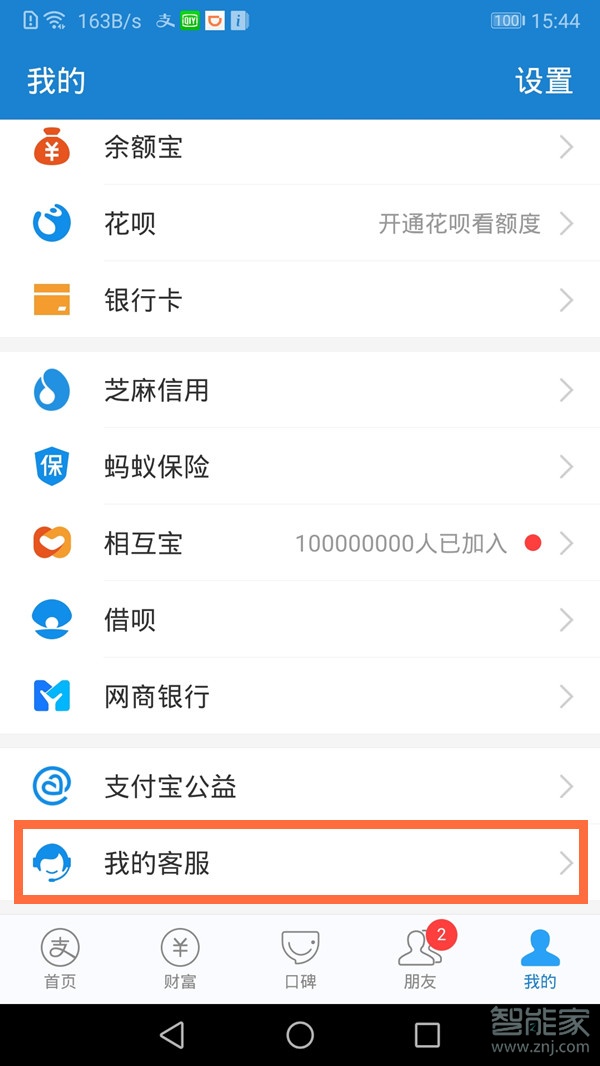Image resolution: width=600 pixels, height=1066 pixels.
Task: Open 设置 in the top bar
Action: point(544,81)
